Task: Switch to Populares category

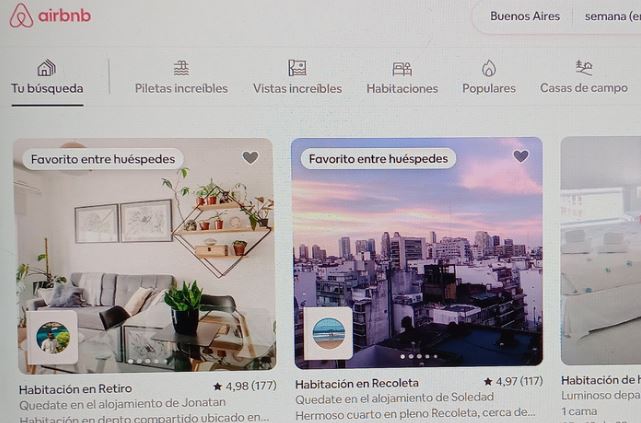Action: (x=489, y=77)
